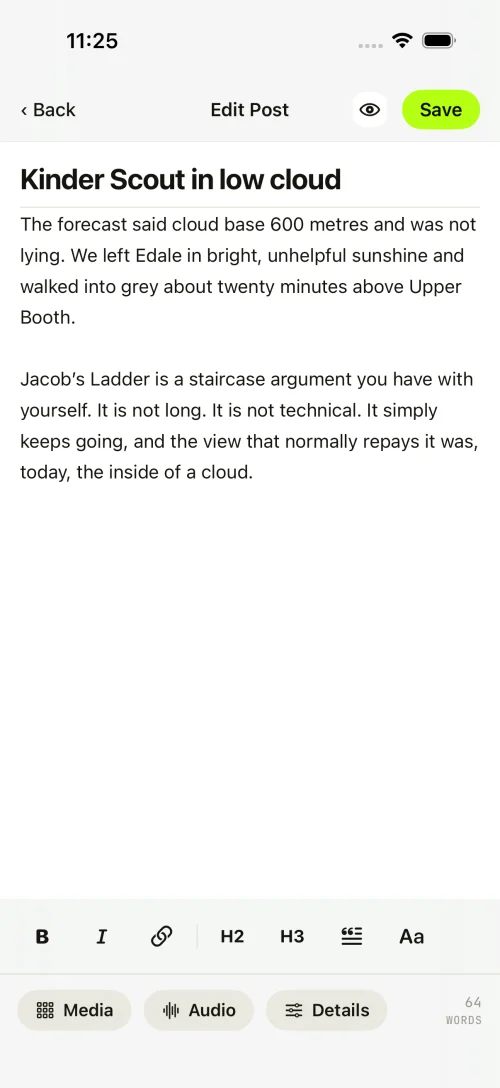Save the post
Viewport: 500px width, 1088px height.
click(441, 110)
